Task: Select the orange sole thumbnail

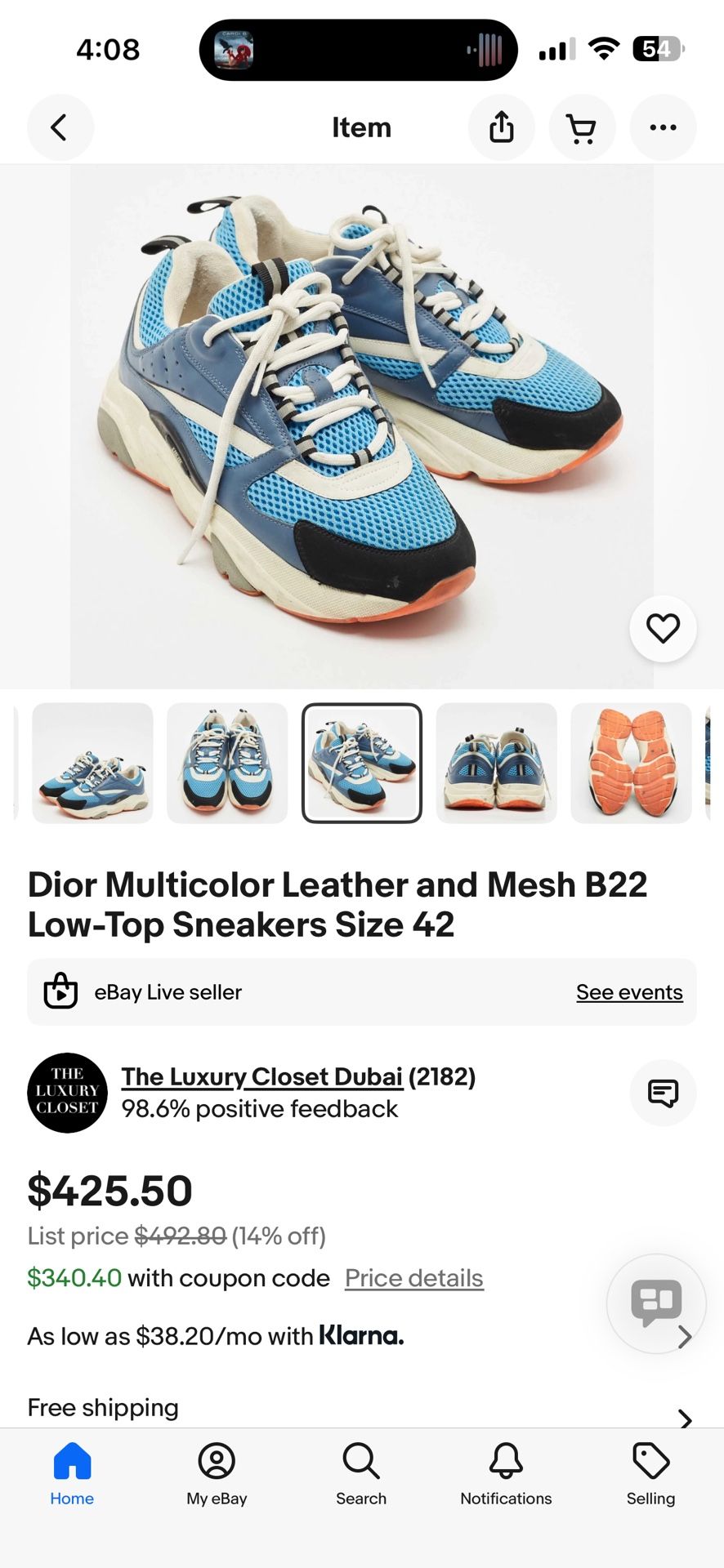Action: coord(631,763)
